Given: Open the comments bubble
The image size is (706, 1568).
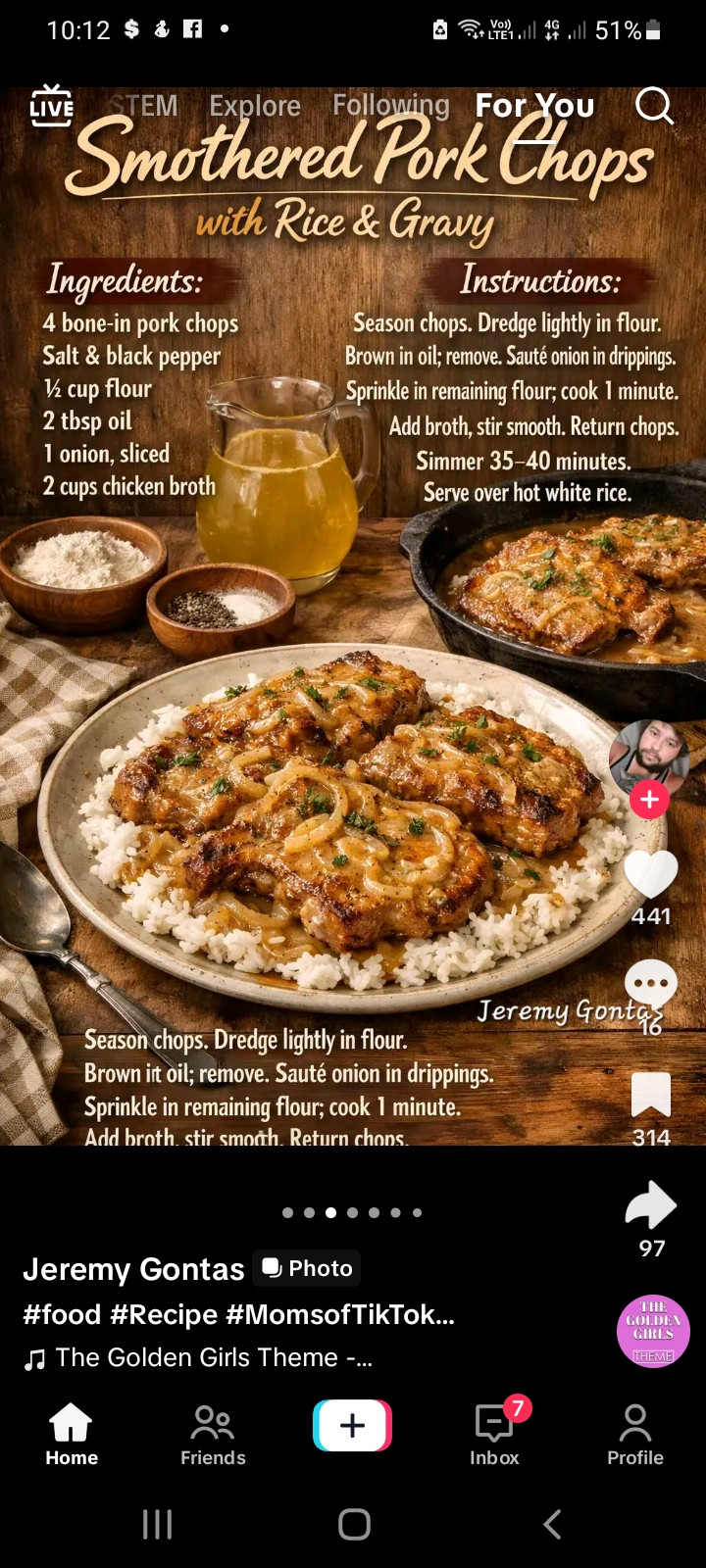Looking at the screenshot, I should (651, 983).
